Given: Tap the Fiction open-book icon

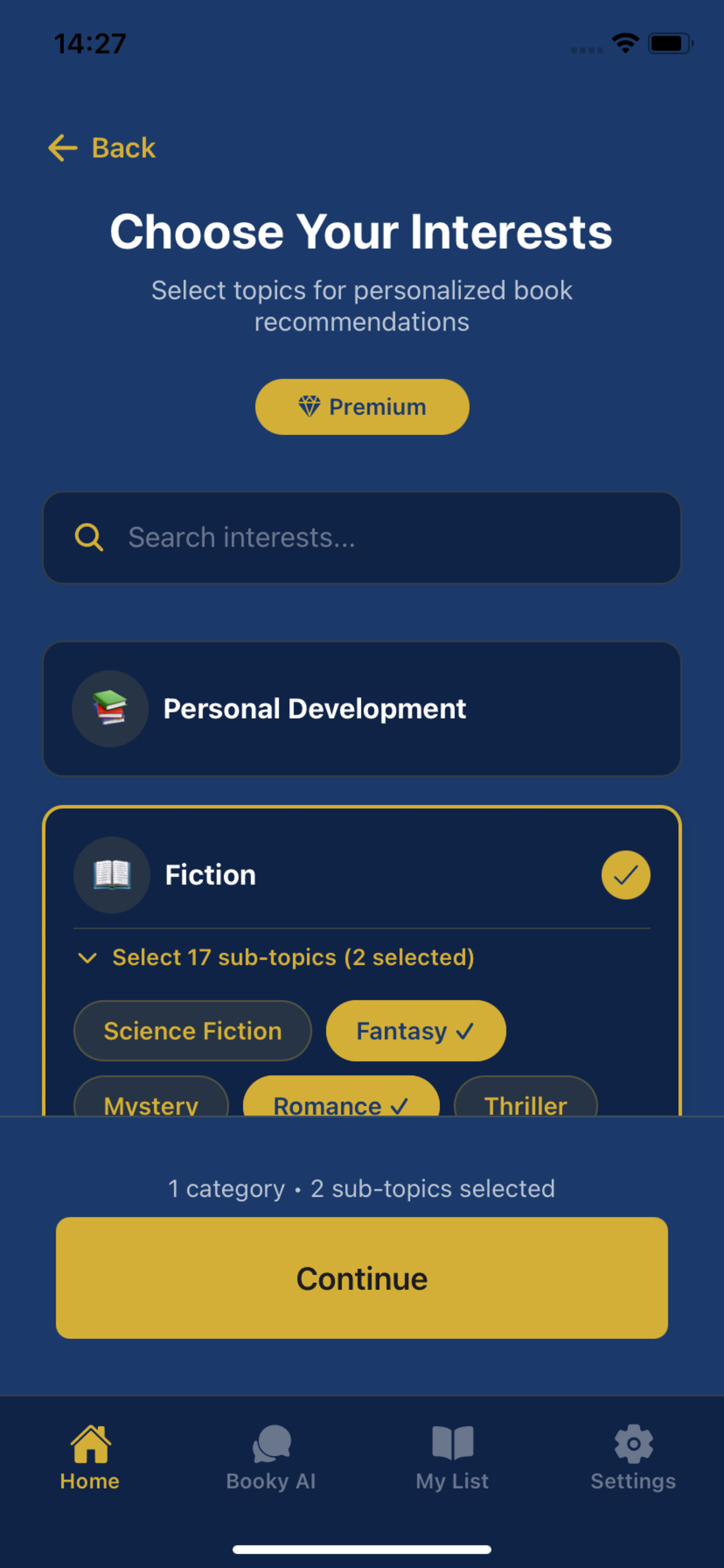Looking at the screenshot, I should (112, 874).
